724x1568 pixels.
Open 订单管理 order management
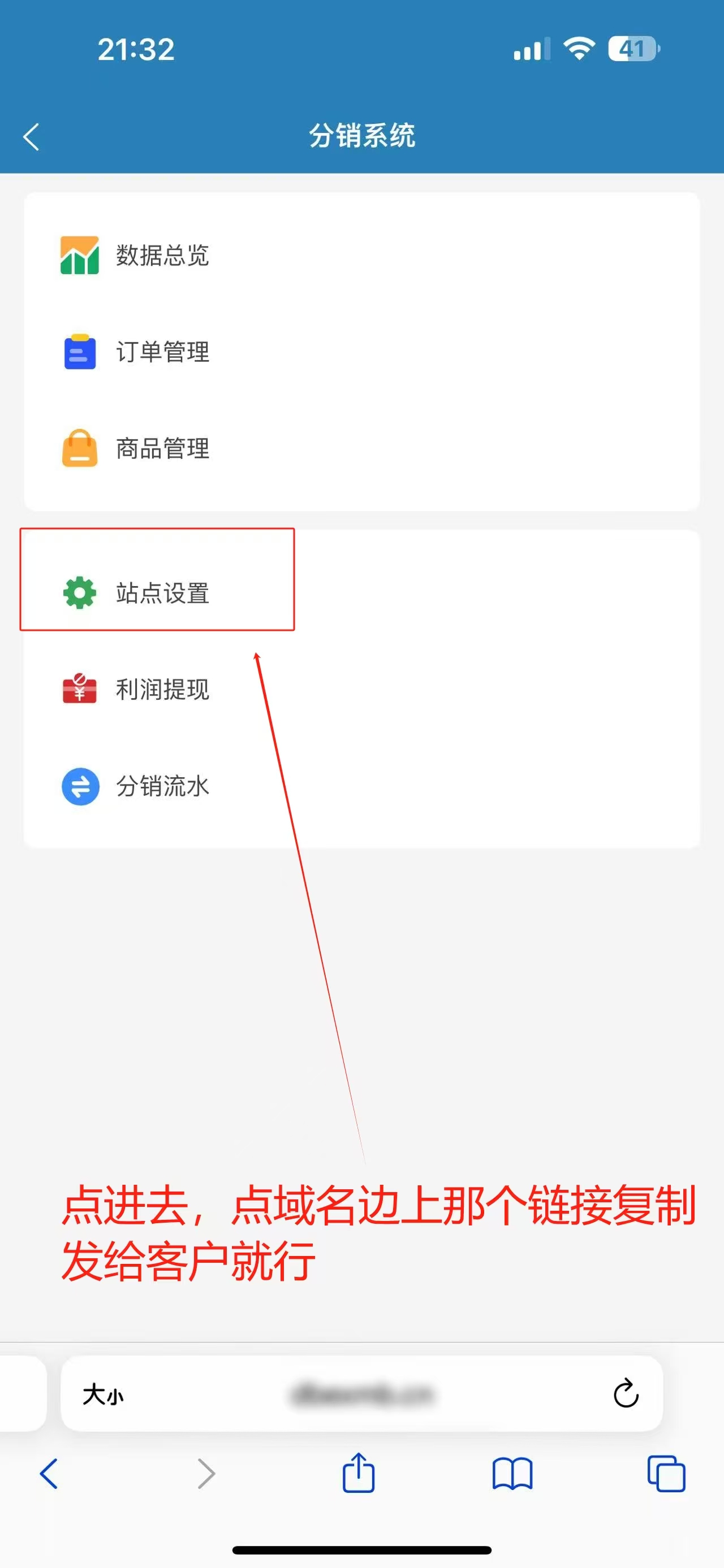[162, 352]
